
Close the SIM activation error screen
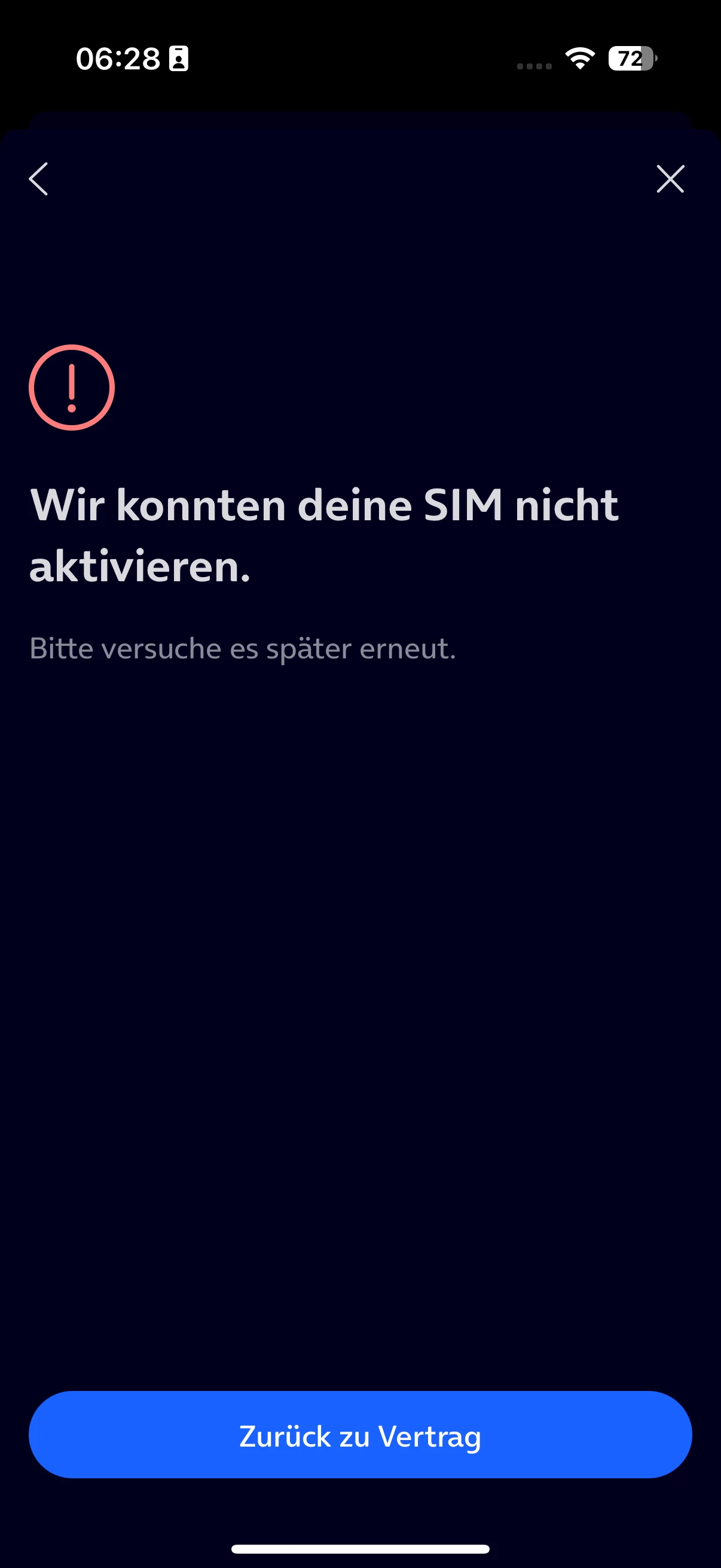coord(670,179)
